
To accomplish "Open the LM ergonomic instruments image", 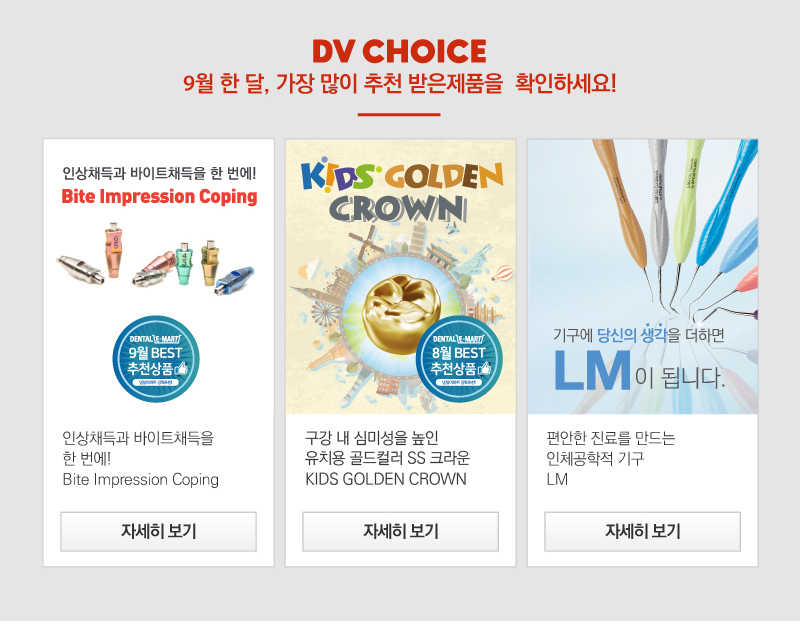I will point(642,277).
